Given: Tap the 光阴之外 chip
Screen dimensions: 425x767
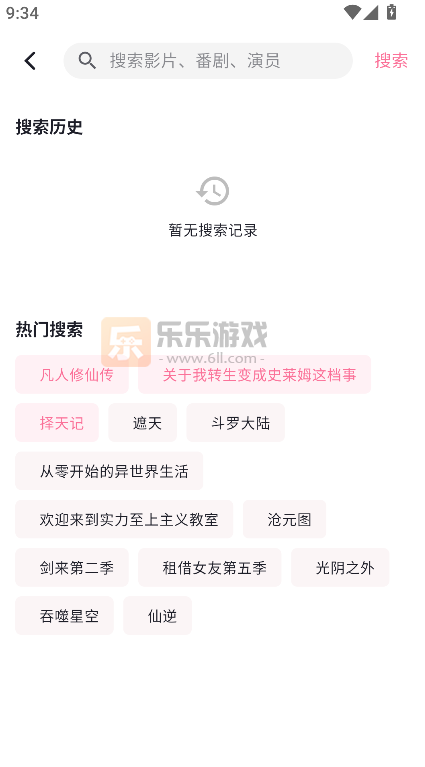Looking at the screenshot, I should pyautogui.click(x=340, y=567).
